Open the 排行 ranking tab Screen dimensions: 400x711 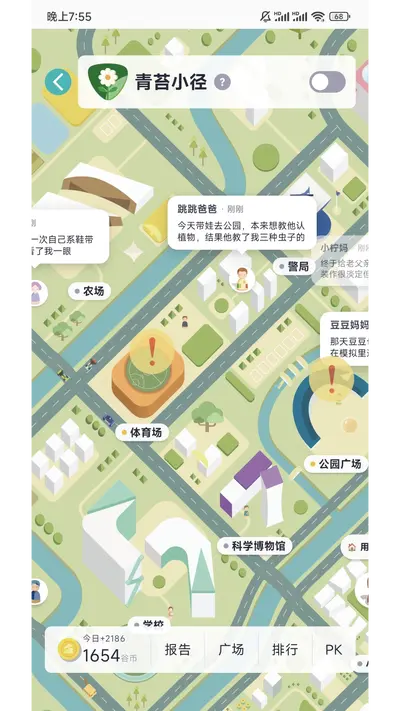285,649
